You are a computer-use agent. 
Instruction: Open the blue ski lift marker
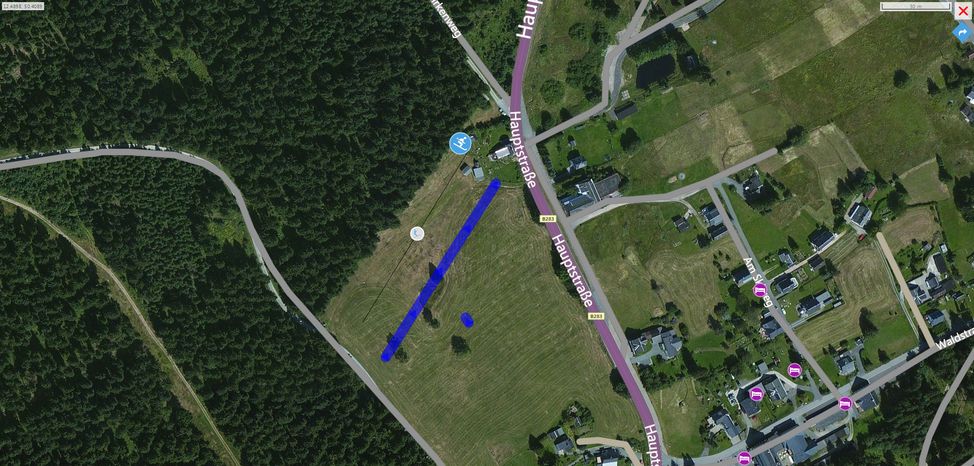460,143
